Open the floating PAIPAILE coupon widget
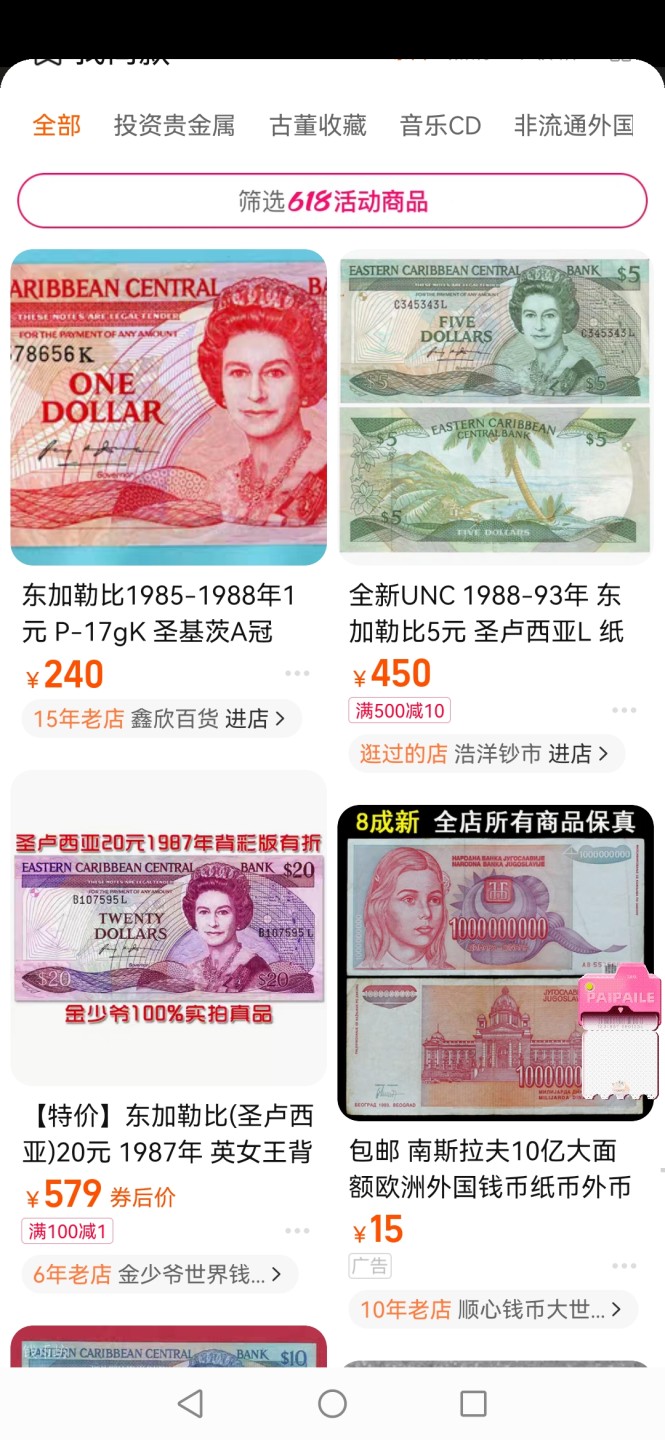The image size is (665, 1440). click(x=620, y=1030)
